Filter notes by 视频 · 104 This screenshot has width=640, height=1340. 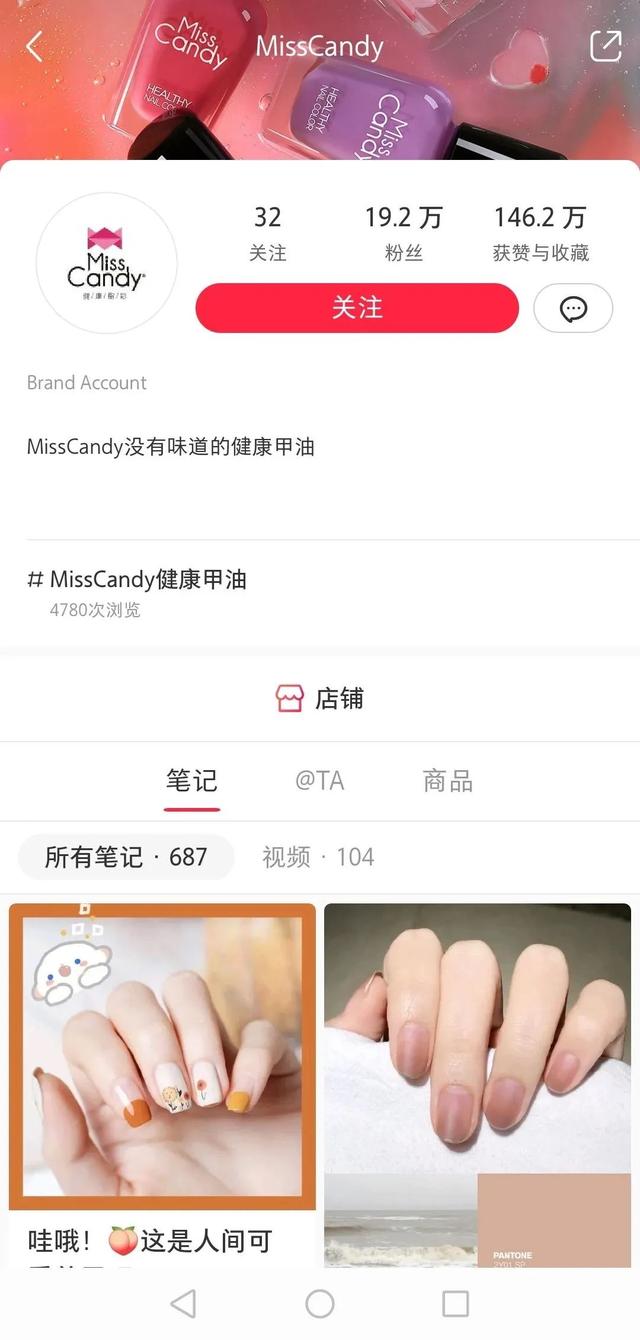318,857
